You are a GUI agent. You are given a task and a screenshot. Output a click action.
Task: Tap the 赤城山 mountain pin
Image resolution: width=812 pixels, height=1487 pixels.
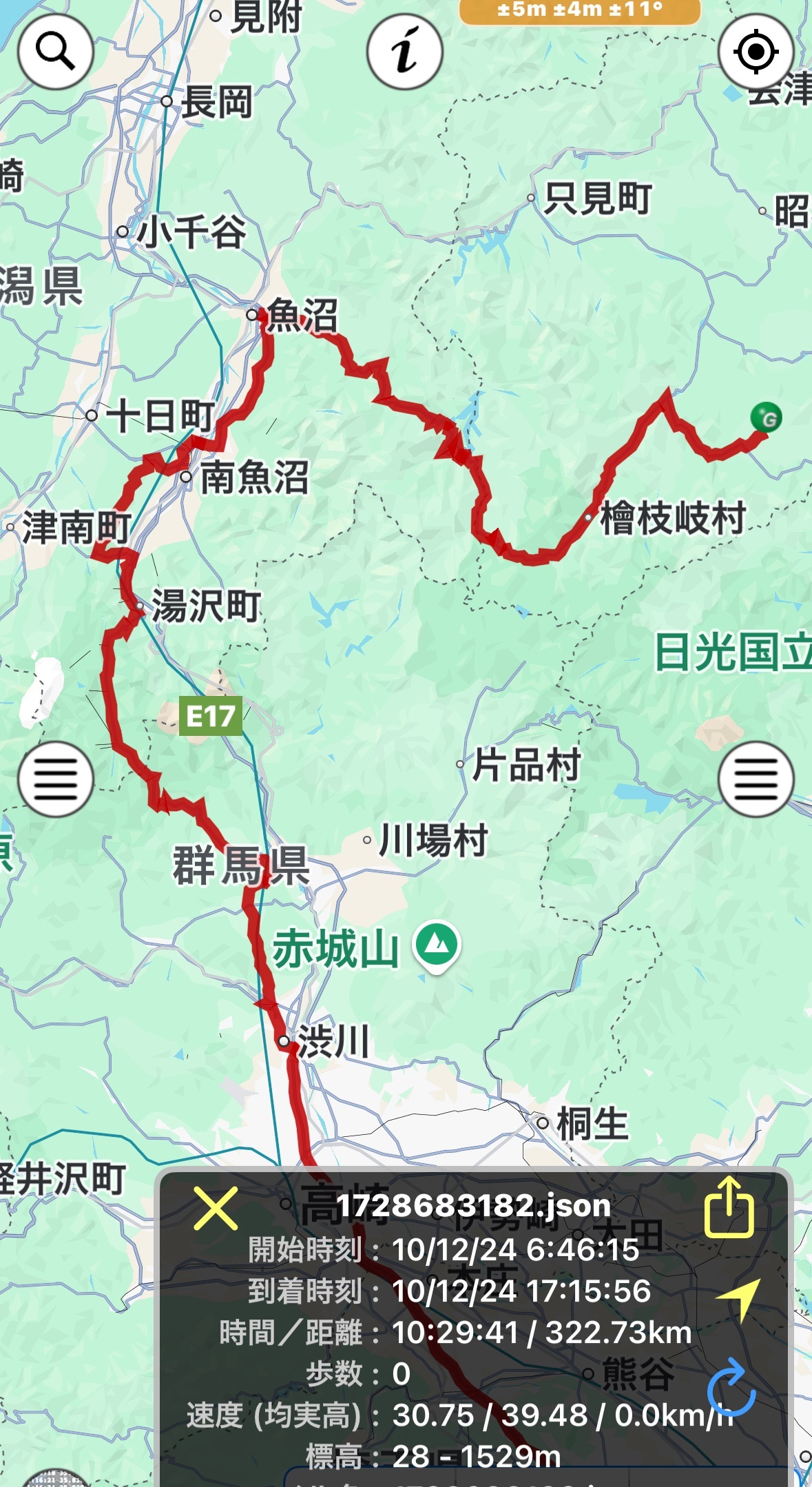(437, 946)
